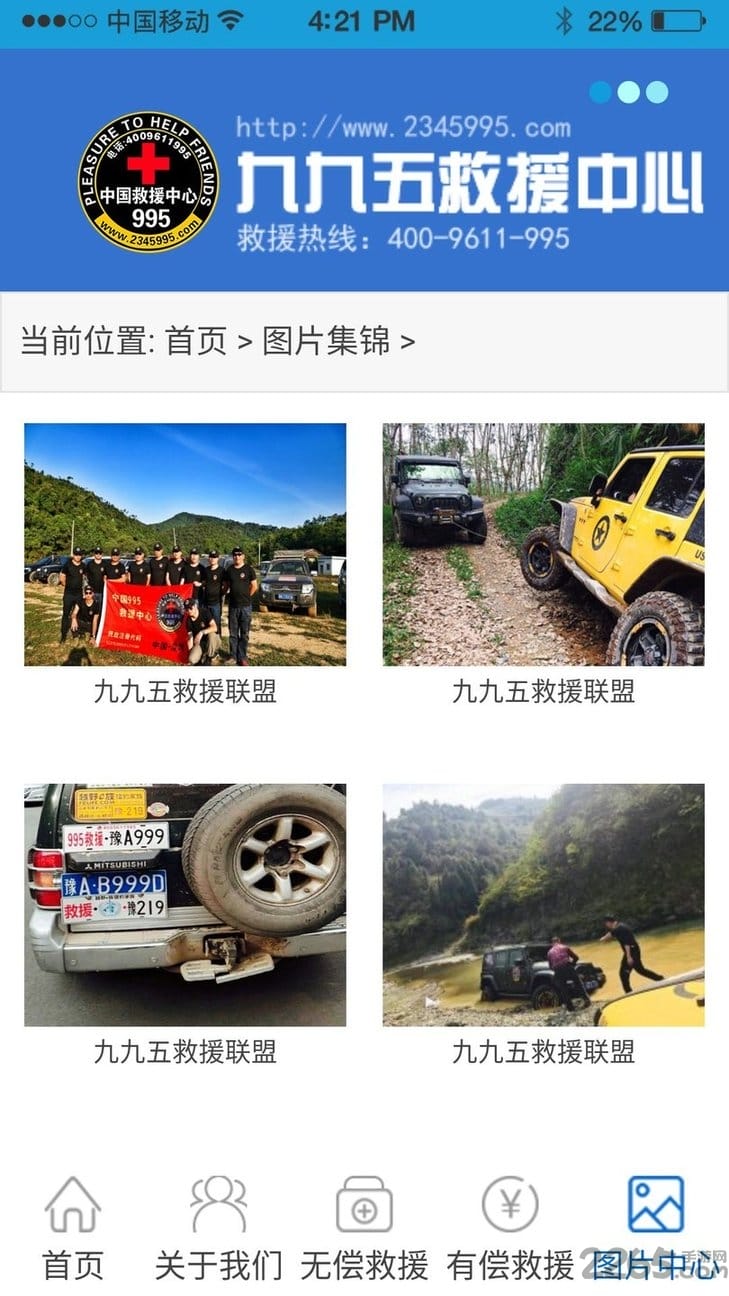Open the team group photo with red banner
The image size is (729, 1296).
pos(185,544)
